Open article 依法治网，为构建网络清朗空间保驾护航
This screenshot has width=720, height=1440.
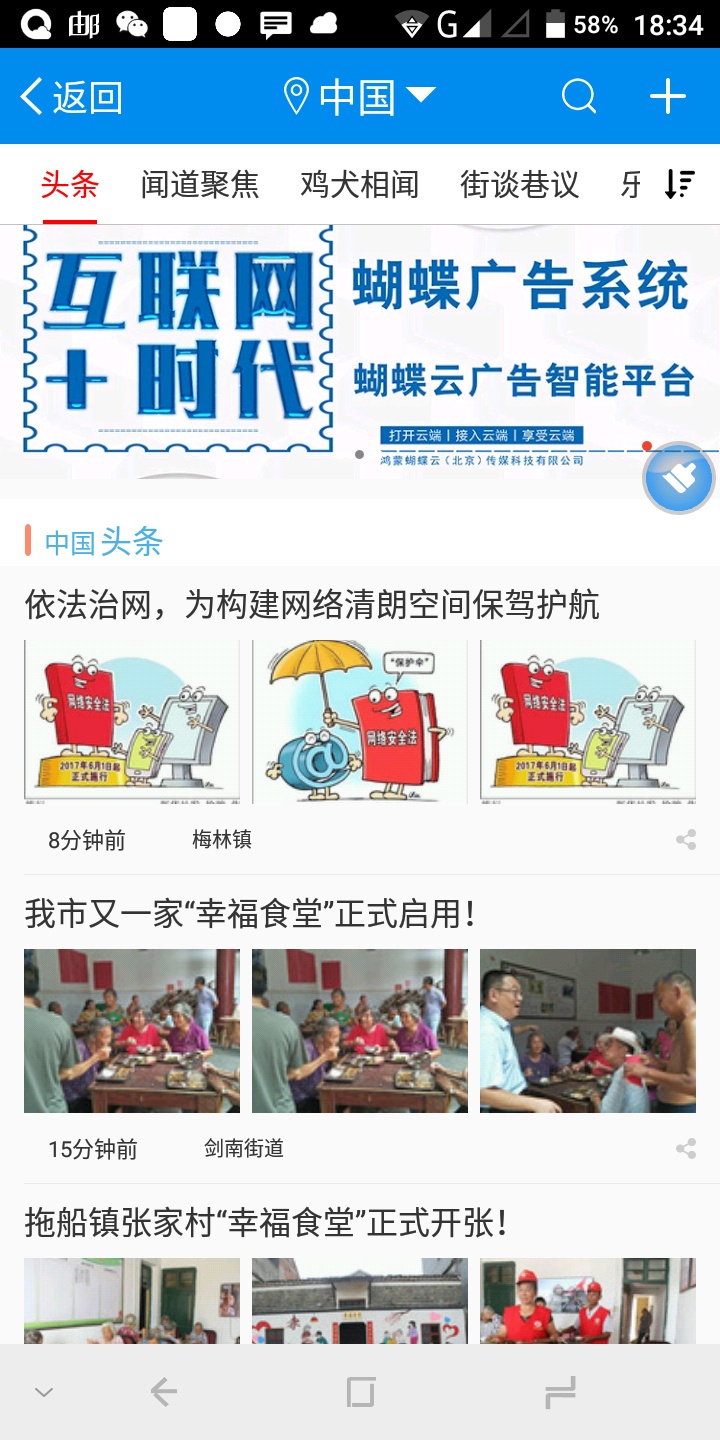point(312,605)
